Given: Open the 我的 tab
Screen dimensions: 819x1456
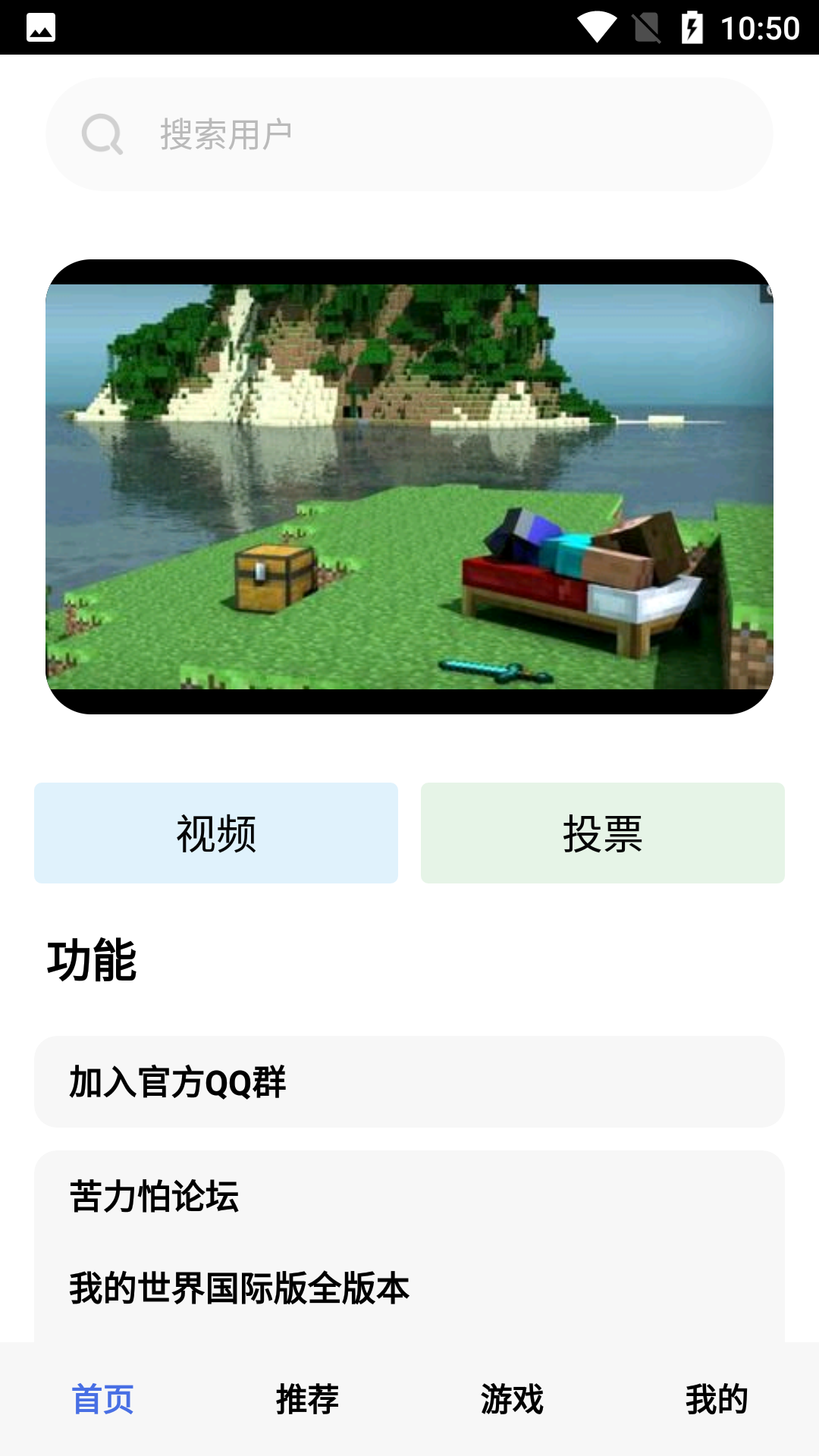Looking at the screenshot, I should coord(717,1399).
